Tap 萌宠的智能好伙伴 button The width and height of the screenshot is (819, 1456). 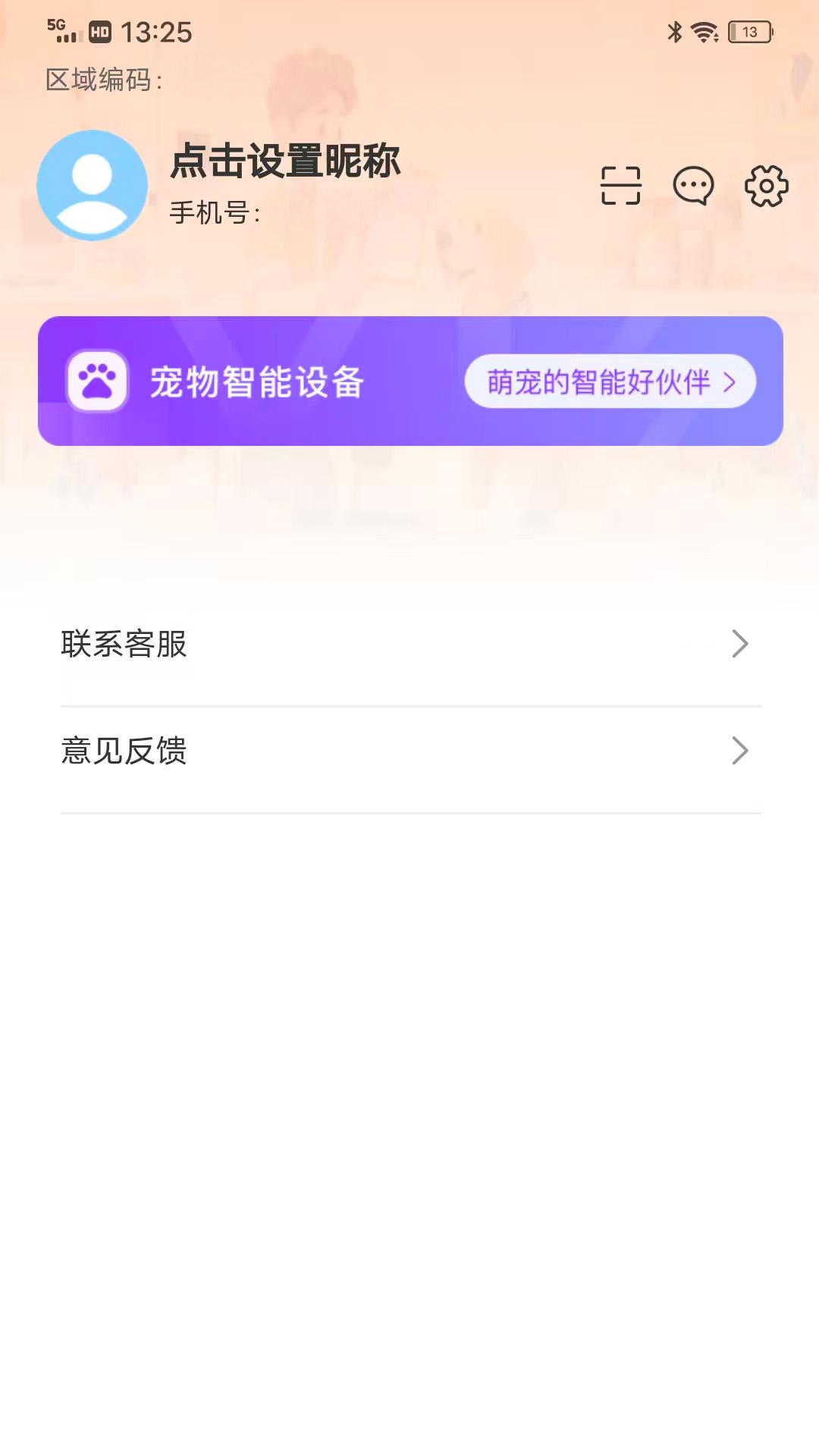click(609, 383)
